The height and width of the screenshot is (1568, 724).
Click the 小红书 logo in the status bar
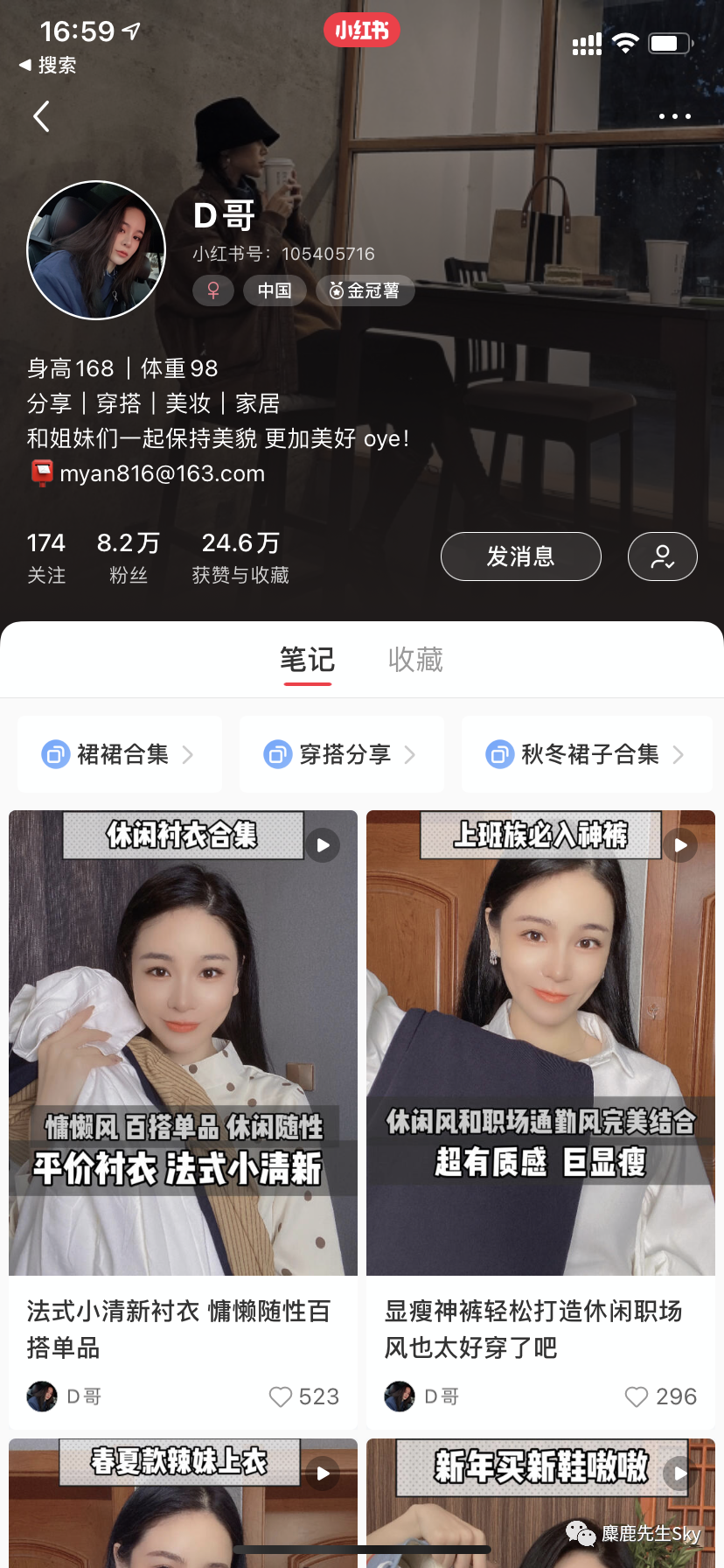(x=362, y=29)
